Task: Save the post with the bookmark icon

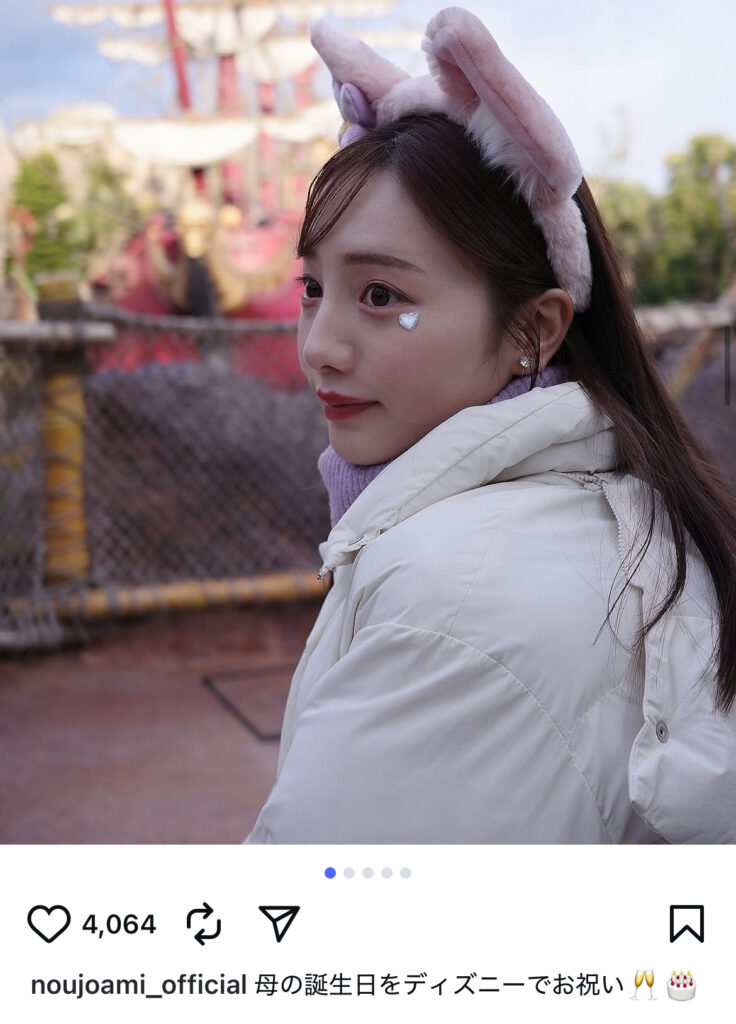Action: click(x=686, y=924)
